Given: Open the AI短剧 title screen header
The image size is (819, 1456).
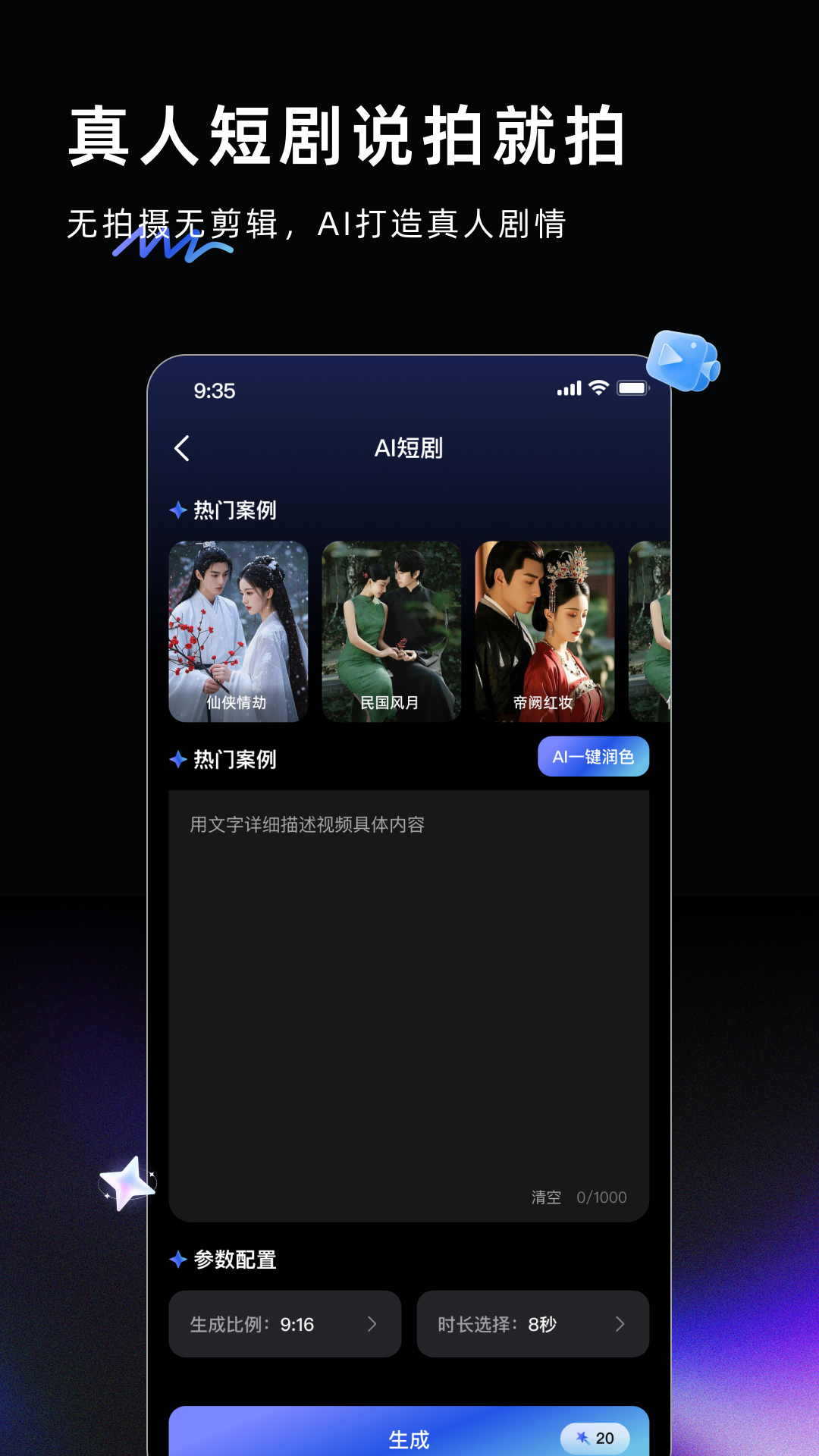Looking at the screenshot, I should point(409,448).
